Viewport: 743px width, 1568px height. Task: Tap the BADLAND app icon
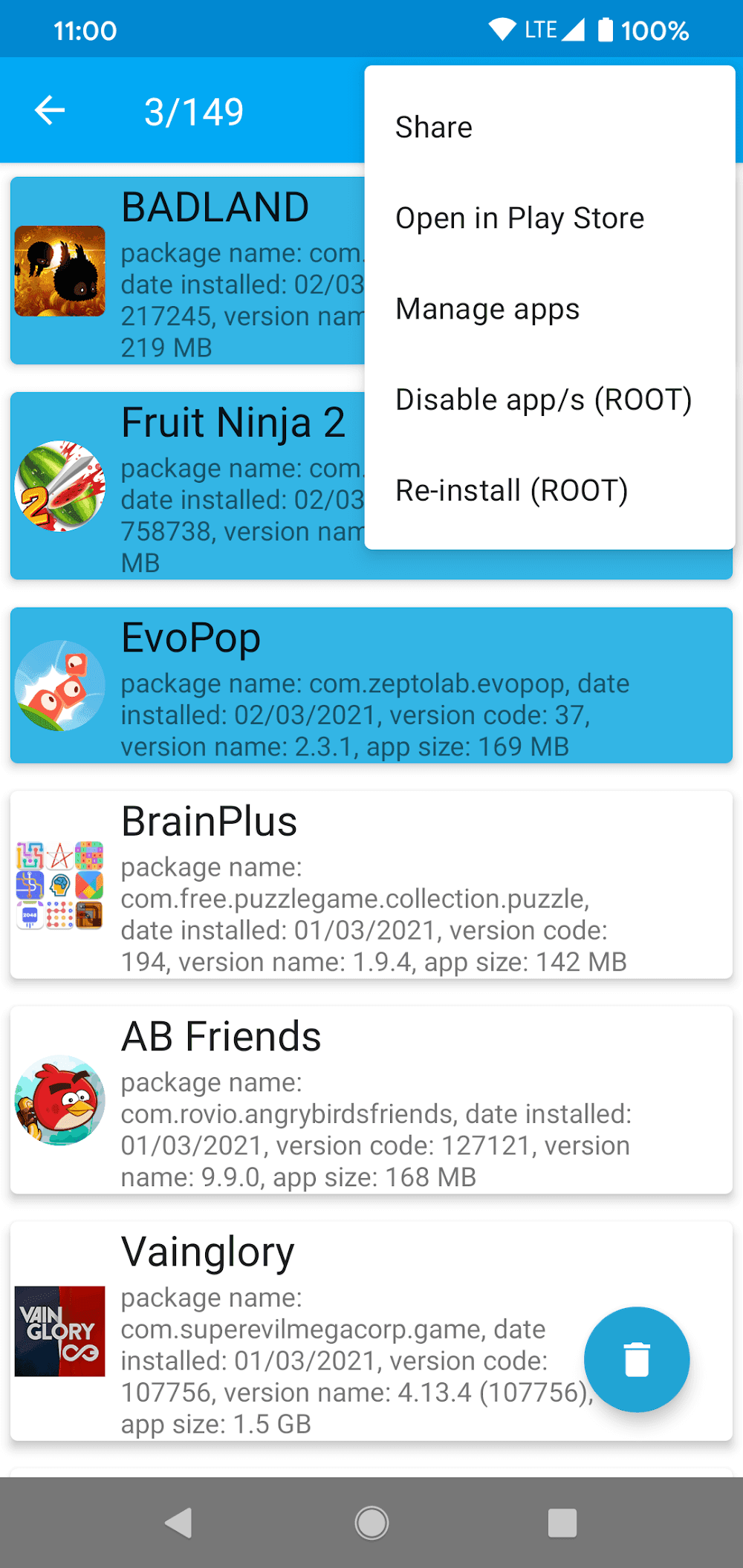tap(59, 271)
